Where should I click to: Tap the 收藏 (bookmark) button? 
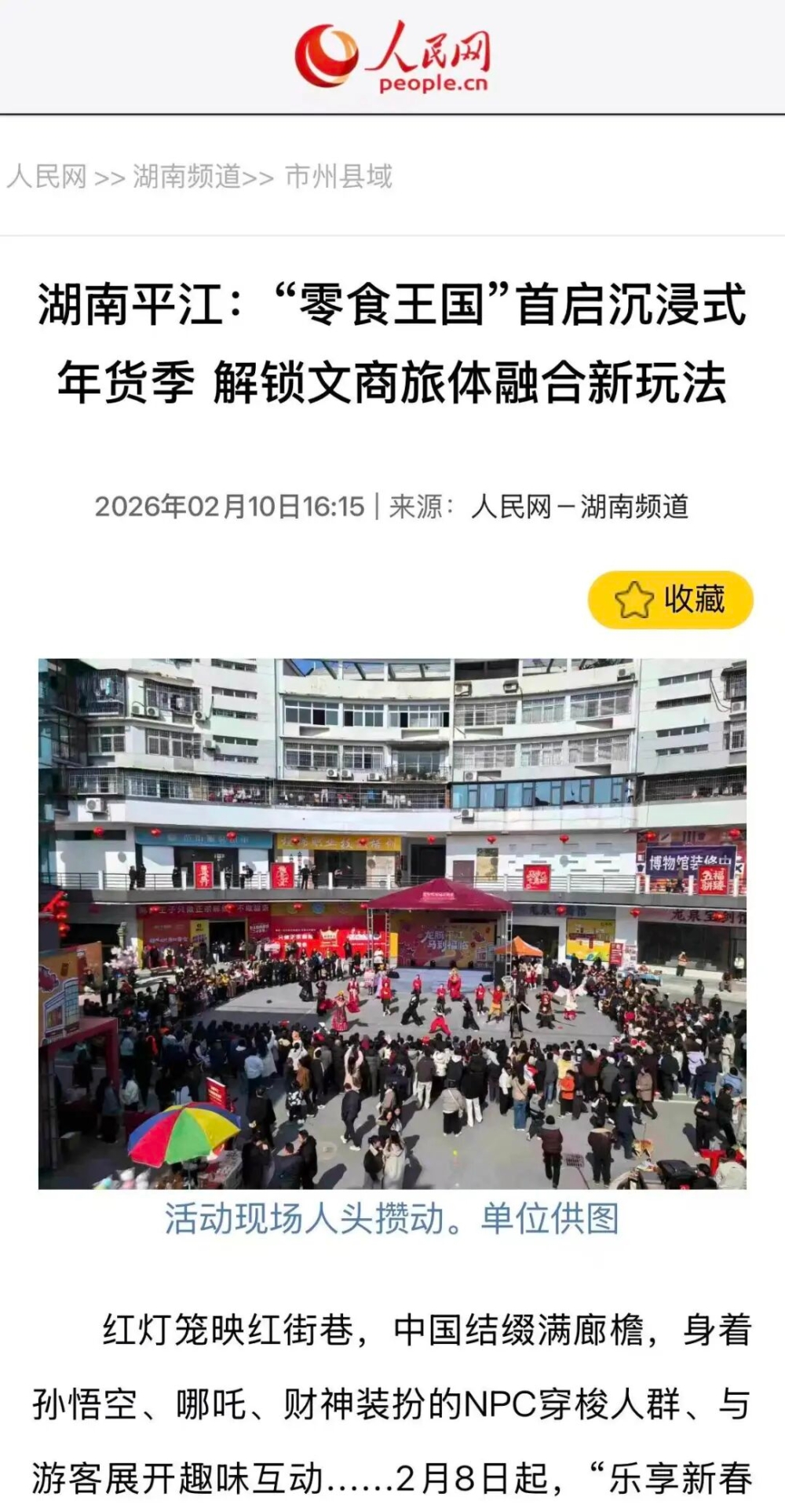[670, 599]
